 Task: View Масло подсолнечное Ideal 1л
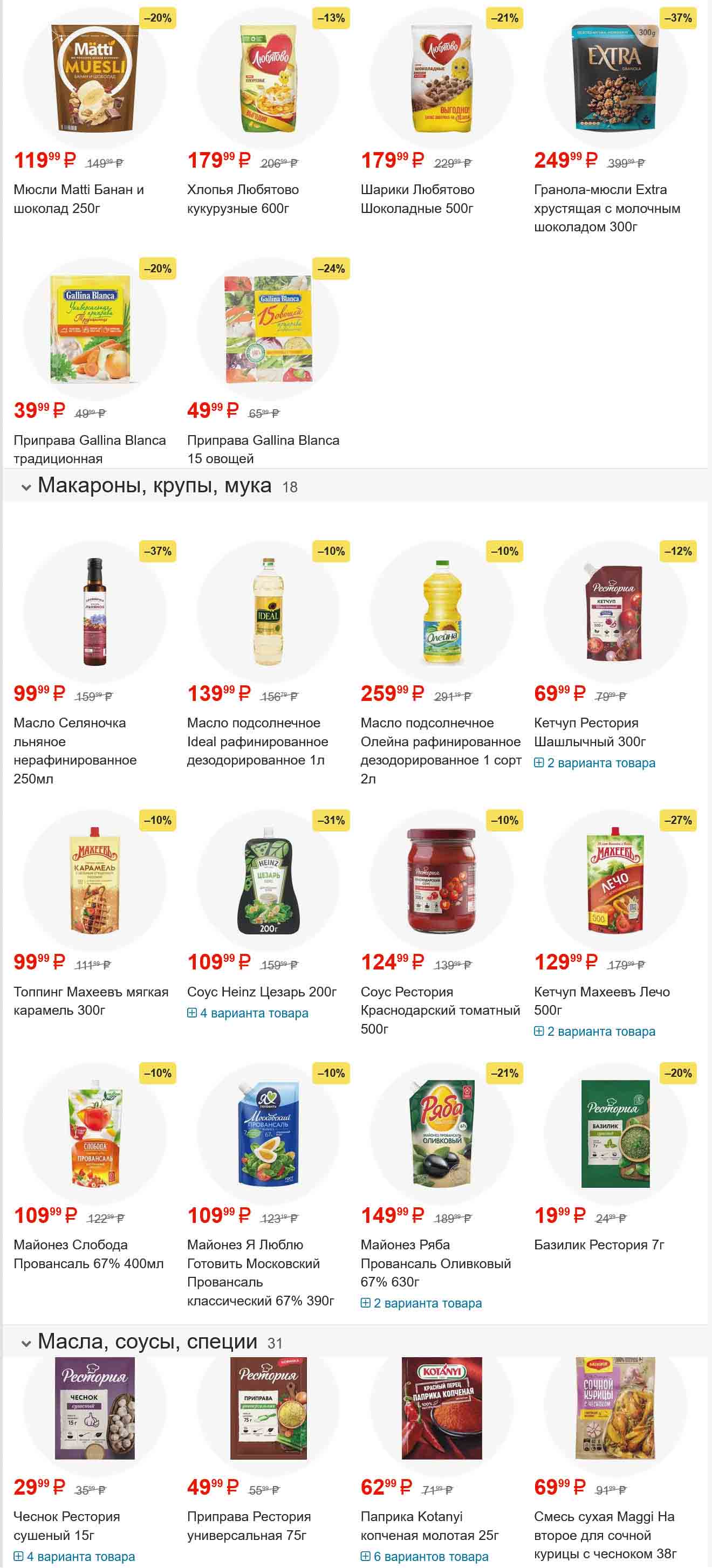pyautogui.click(x=257, y=741)
